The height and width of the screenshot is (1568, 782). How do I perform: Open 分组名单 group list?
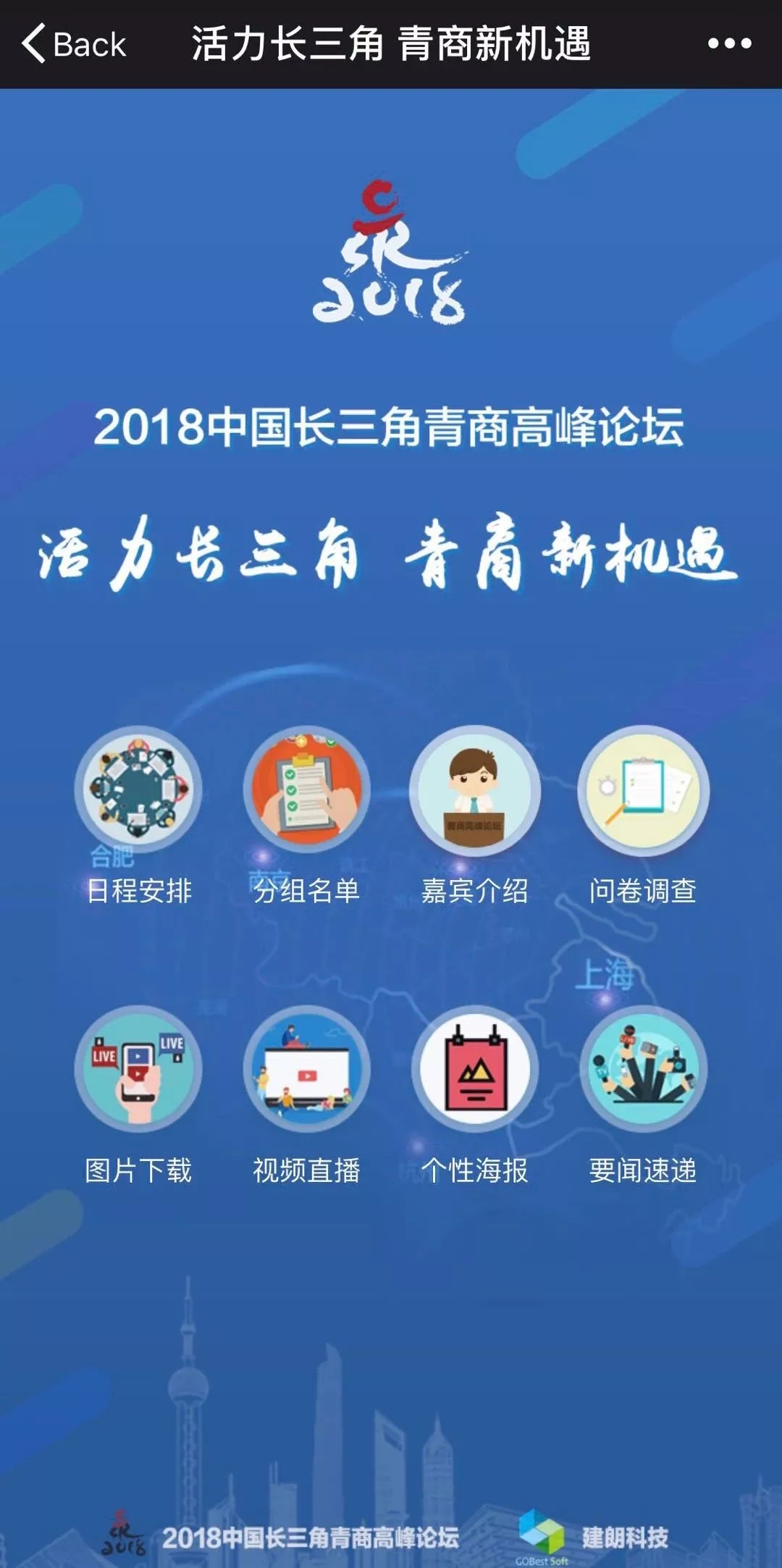(x=306, y=790)
